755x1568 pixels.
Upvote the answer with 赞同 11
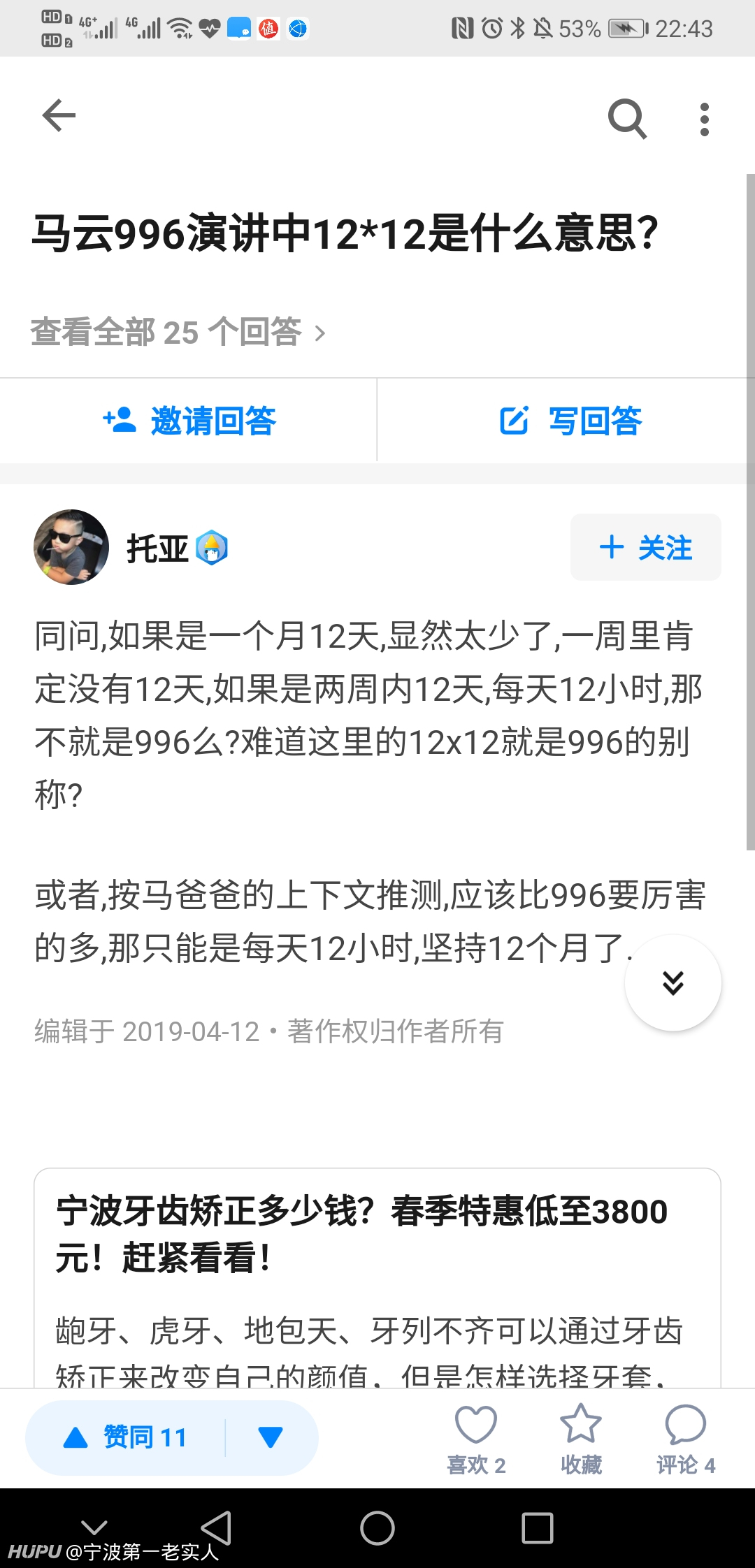pos(126,1437)
